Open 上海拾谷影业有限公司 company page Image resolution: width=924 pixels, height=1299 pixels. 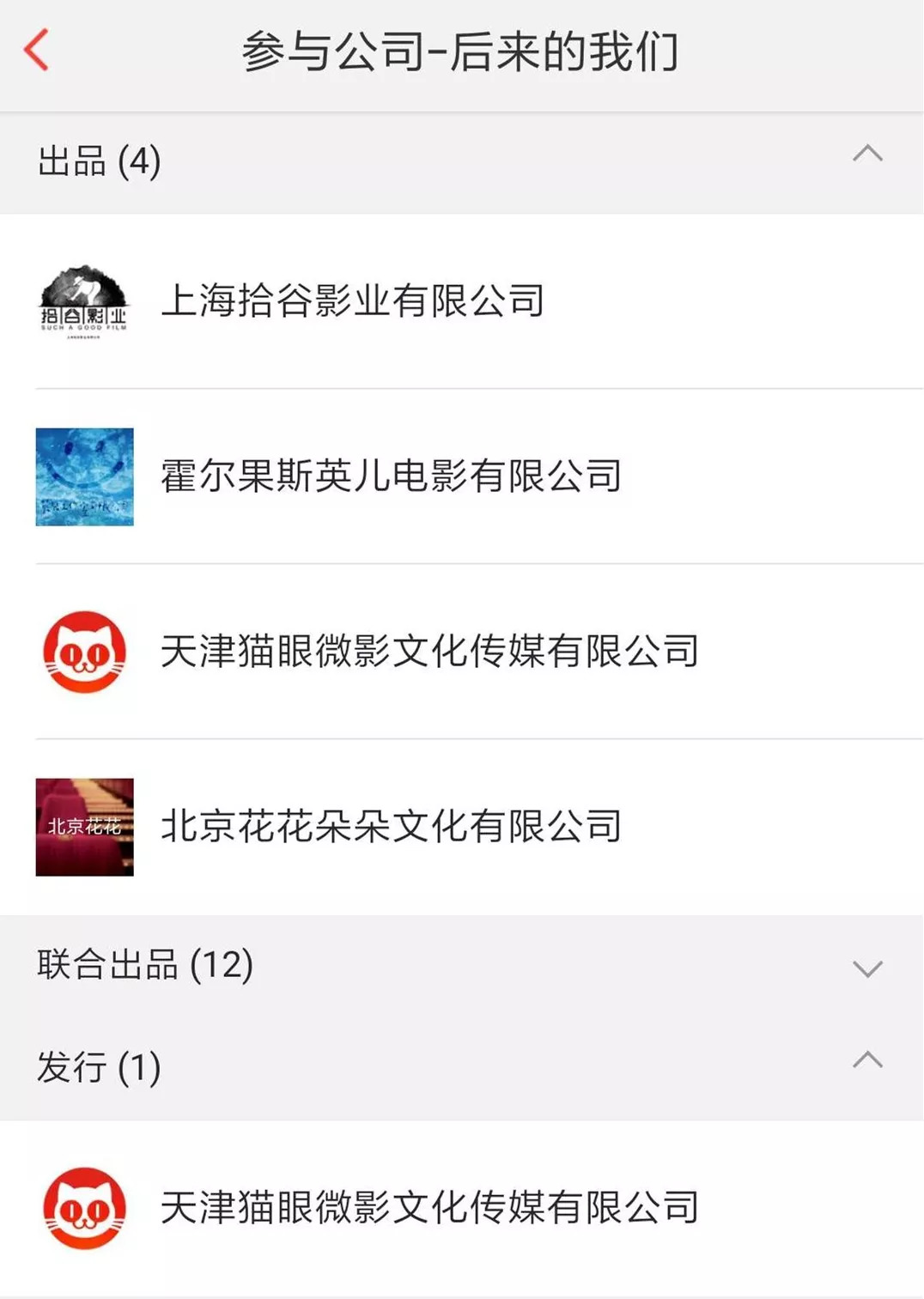tap(352, 301)
